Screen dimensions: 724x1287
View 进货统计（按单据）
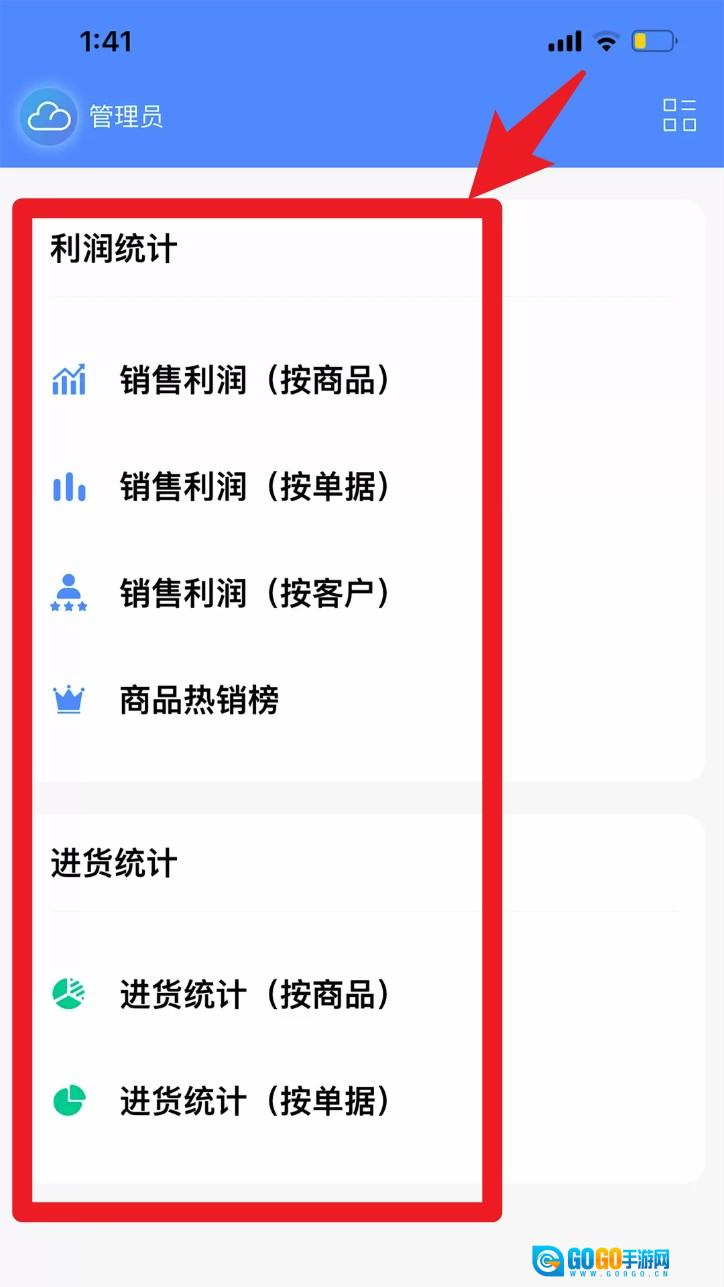coord(254,1101)
